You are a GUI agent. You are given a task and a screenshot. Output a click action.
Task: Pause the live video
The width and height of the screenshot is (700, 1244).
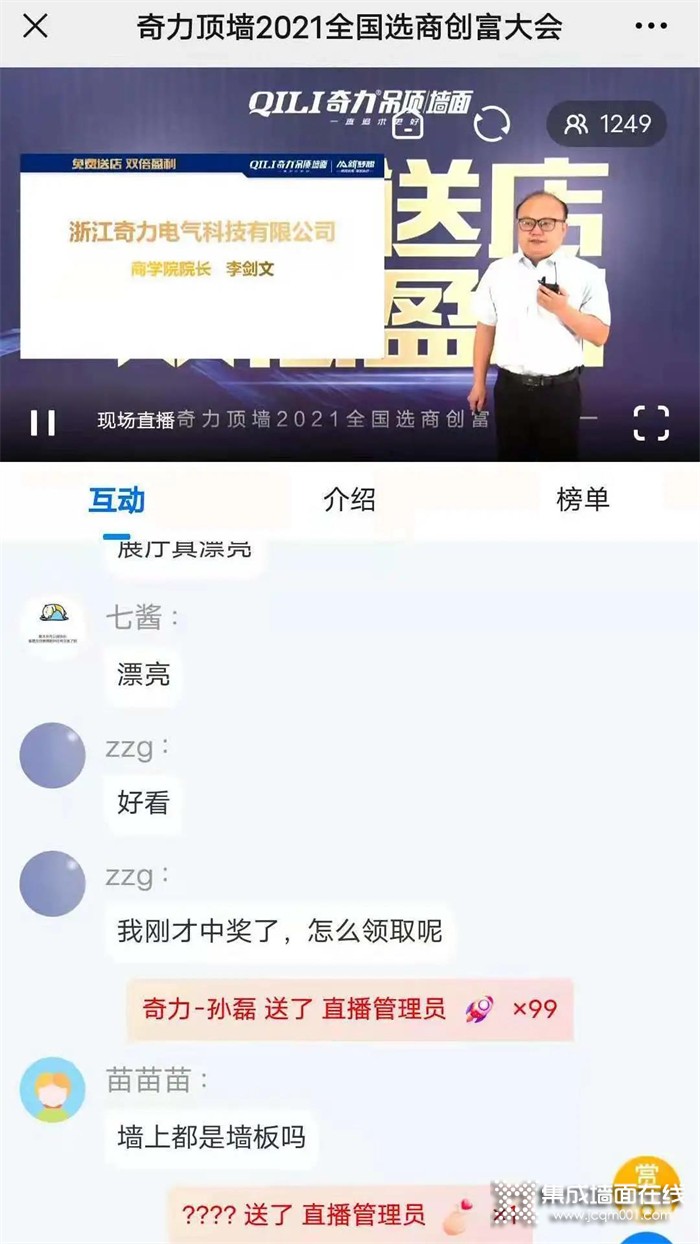[x=42, y=422]
